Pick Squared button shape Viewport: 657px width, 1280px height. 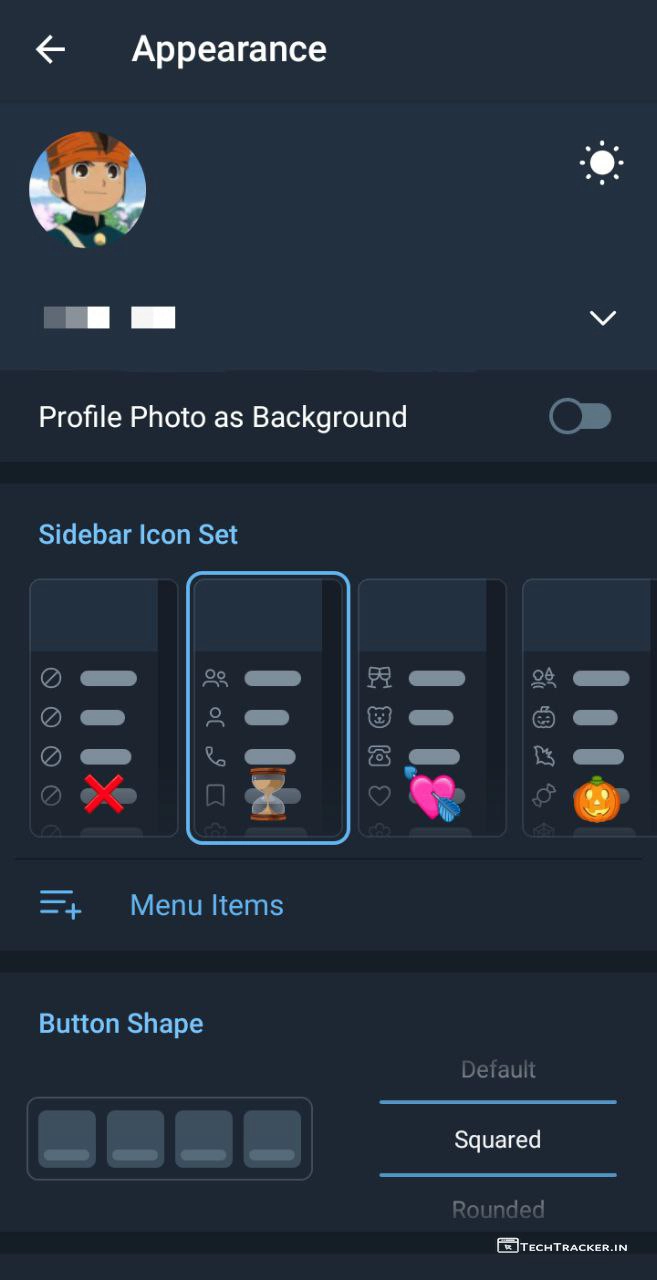tap(498, 1139)
